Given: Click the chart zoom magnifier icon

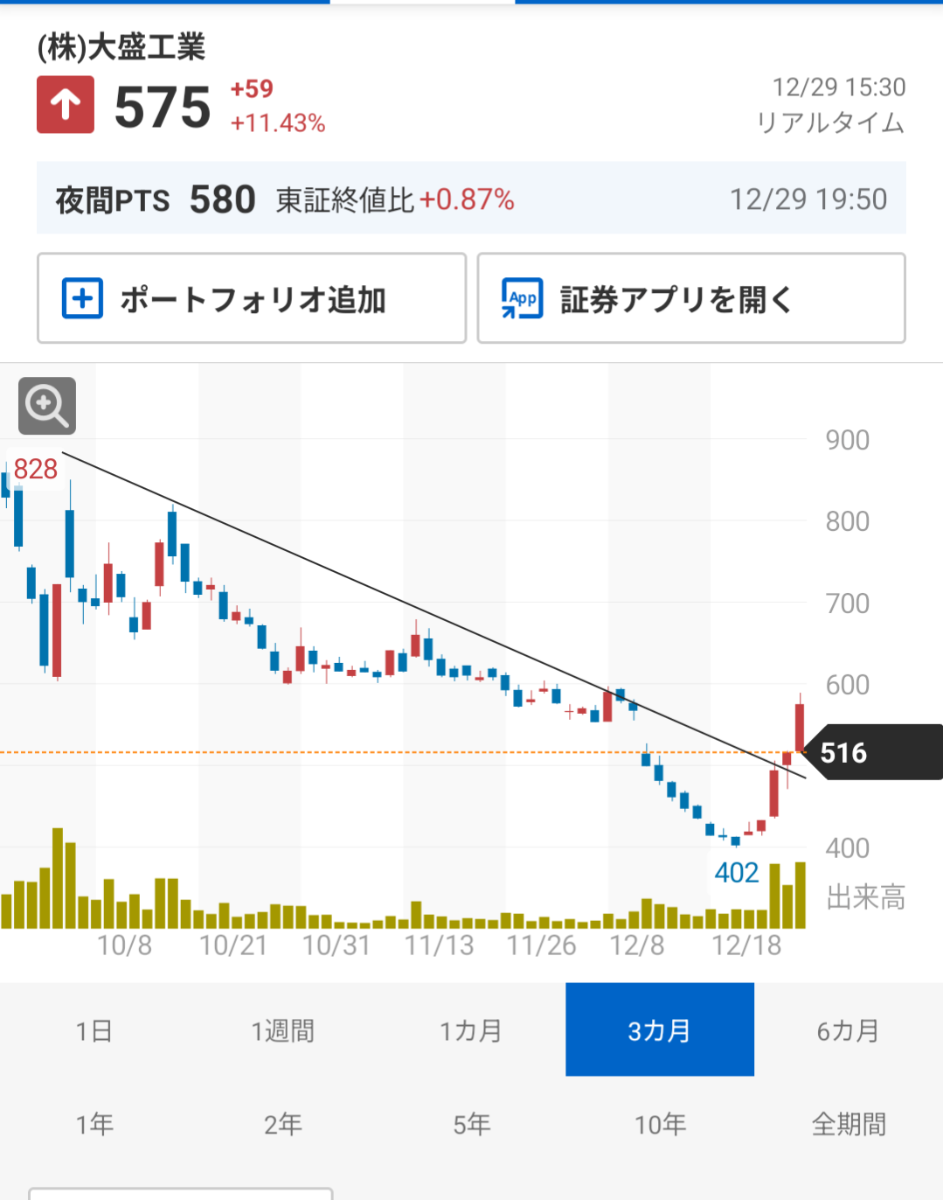Looking at the screenshot, I should (x=46, y=405).
